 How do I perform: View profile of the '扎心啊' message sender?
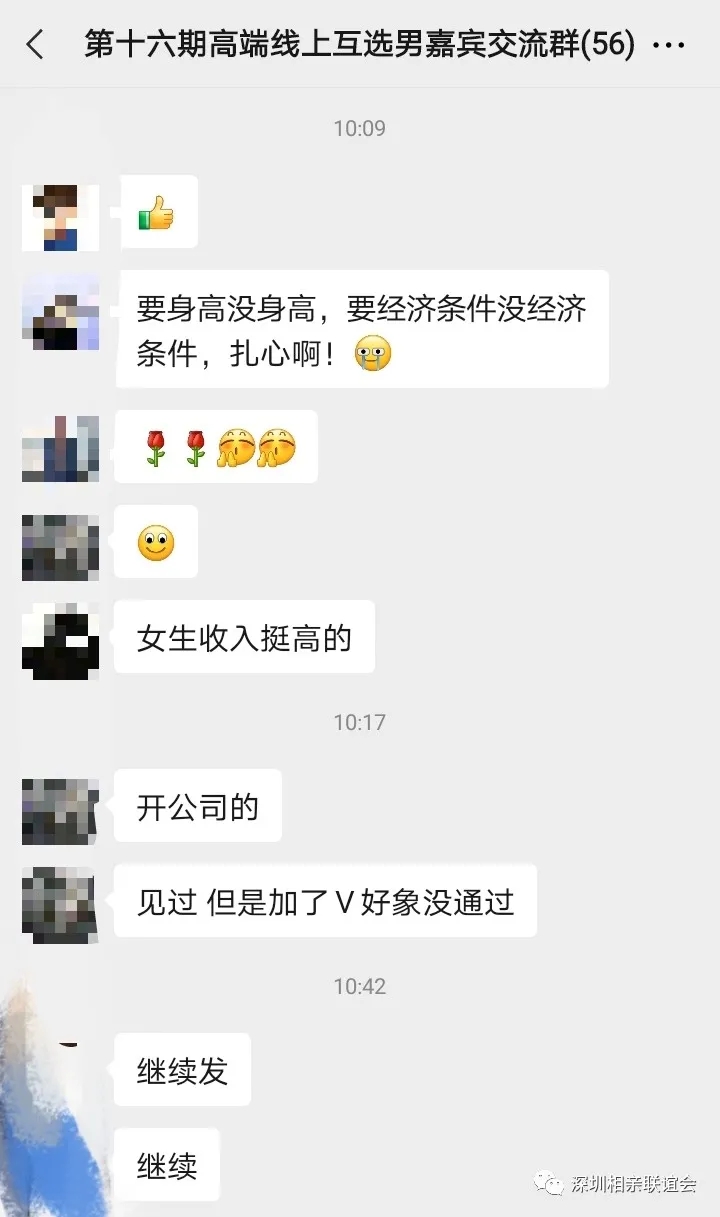coord(60,312)
